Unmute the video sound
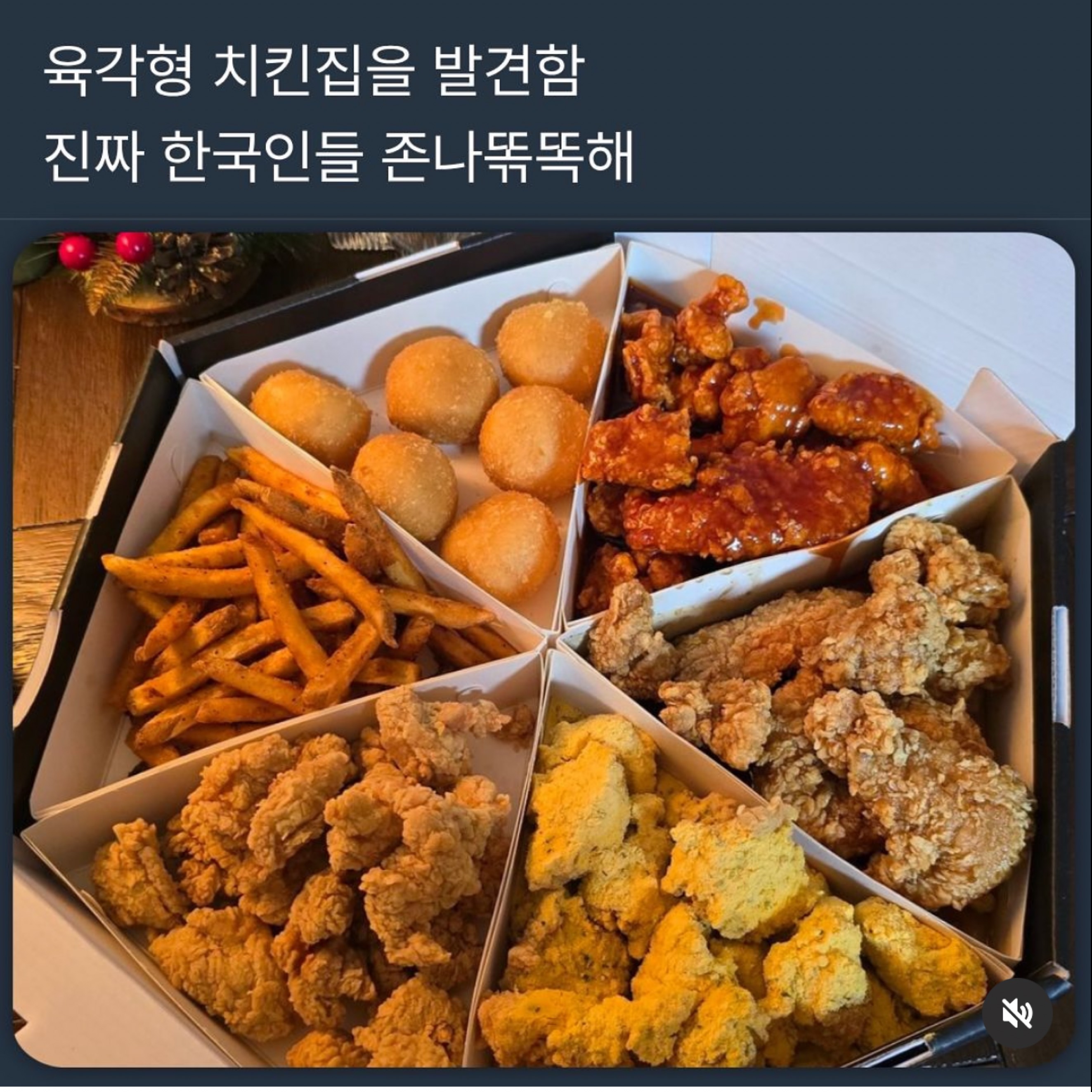 1017,1014
